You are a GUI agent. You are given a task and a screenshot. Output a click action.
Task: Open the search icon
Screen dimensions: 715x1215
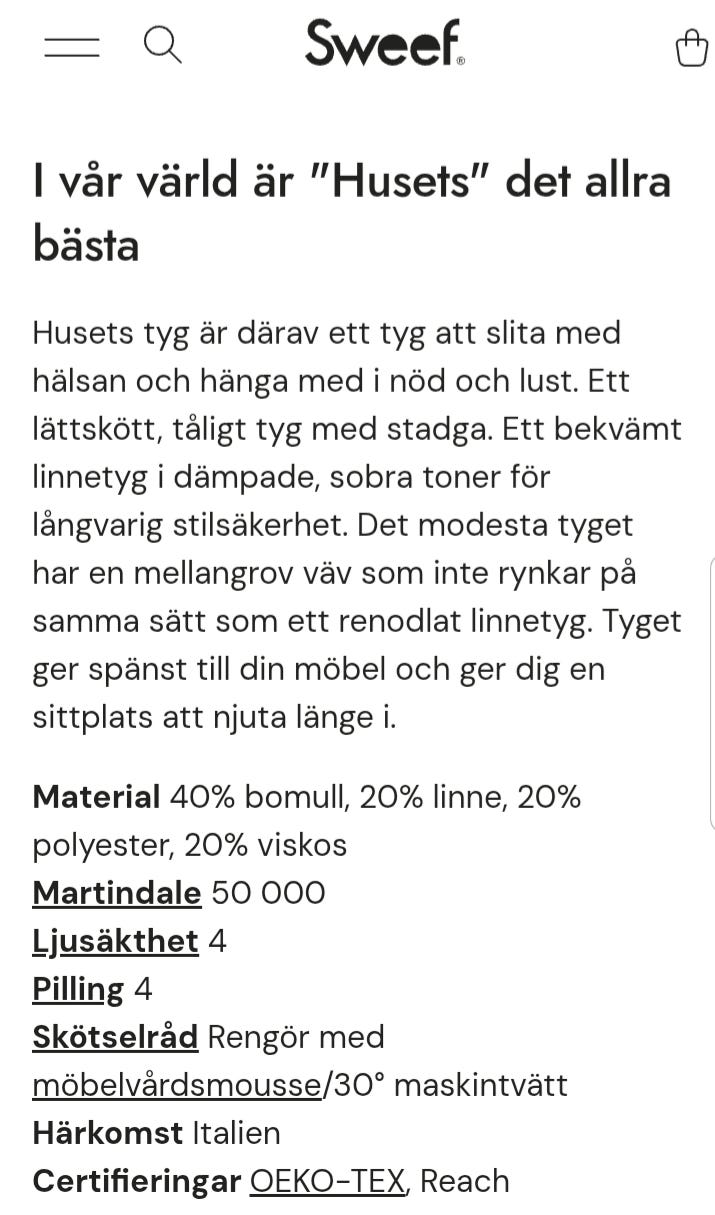[162, 45]
